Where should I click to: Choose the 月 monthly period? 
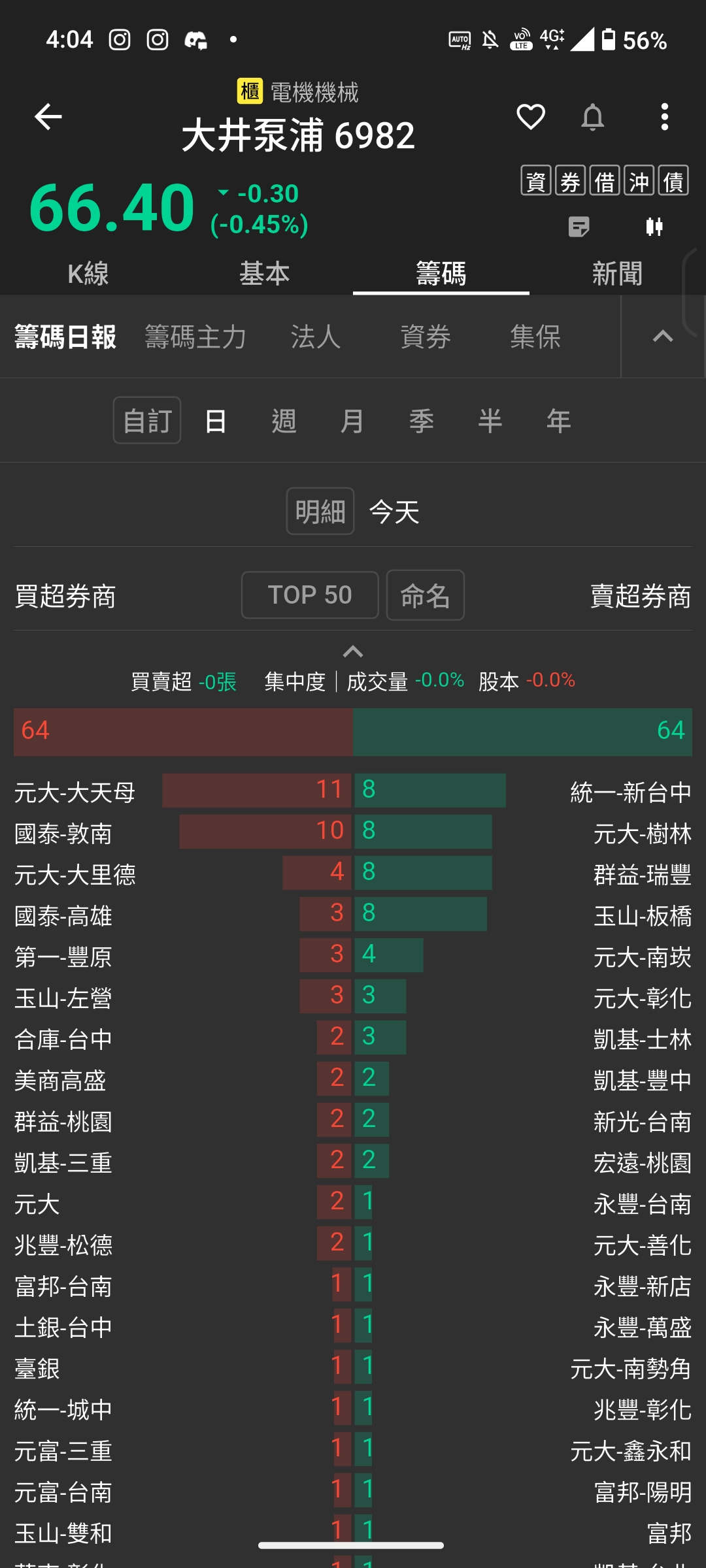[352, 421]
